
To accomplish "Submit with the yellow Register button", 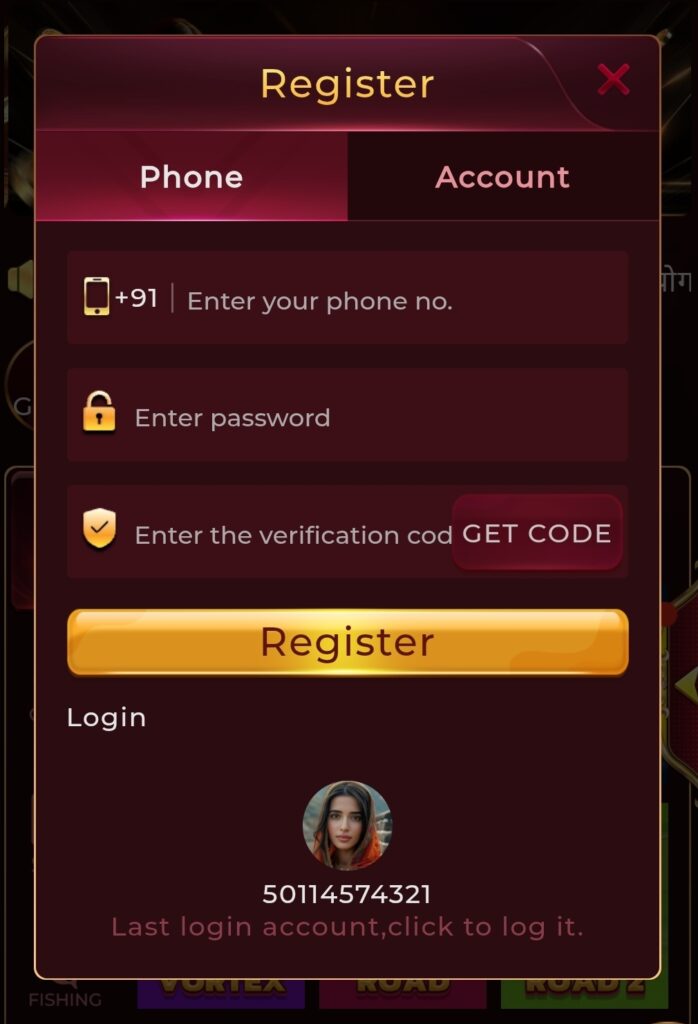I will click(347, 642).
